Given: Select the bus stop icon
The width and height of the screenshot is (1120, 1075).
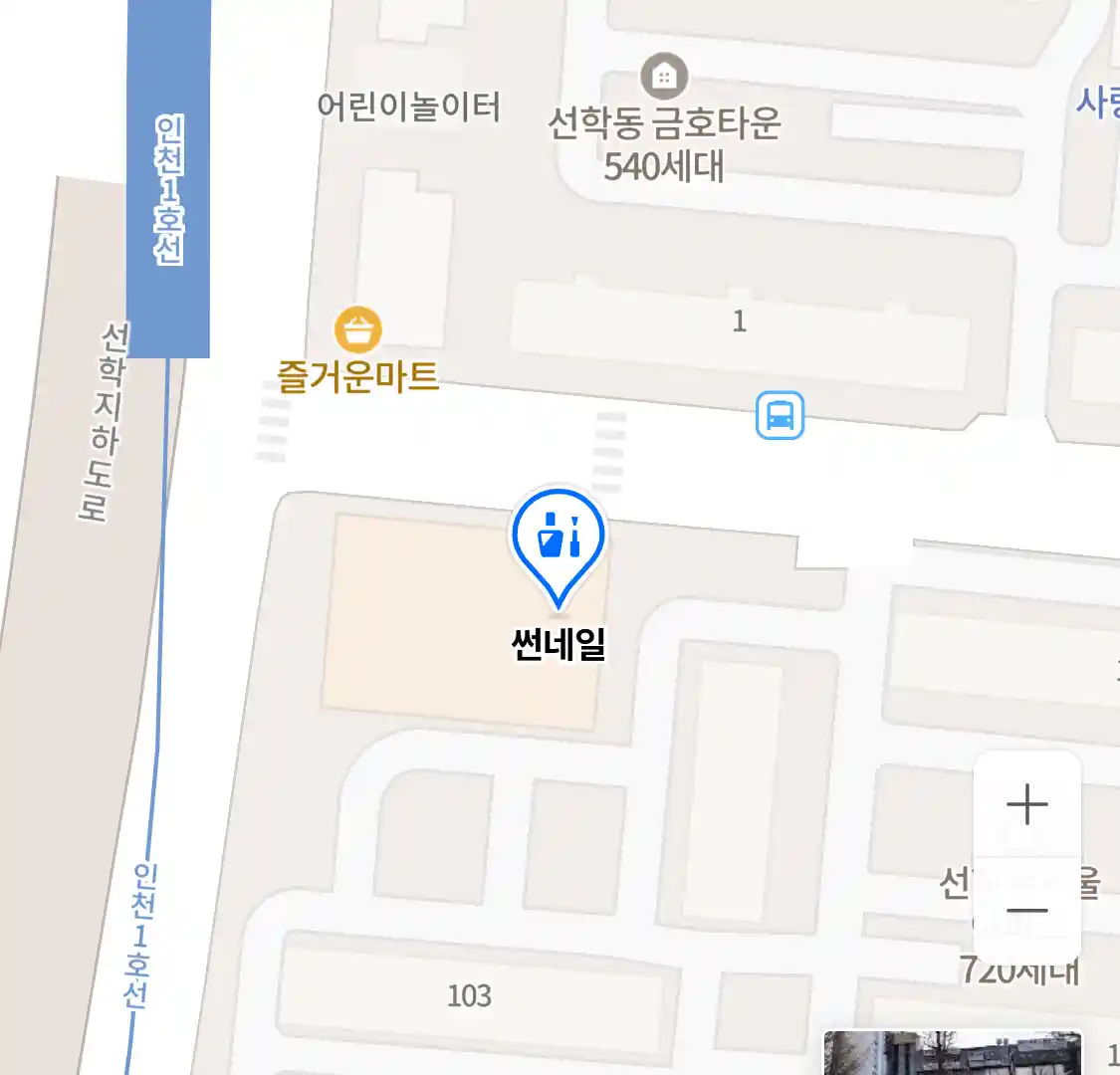Looking at the screenshot, I should point(780,415).
